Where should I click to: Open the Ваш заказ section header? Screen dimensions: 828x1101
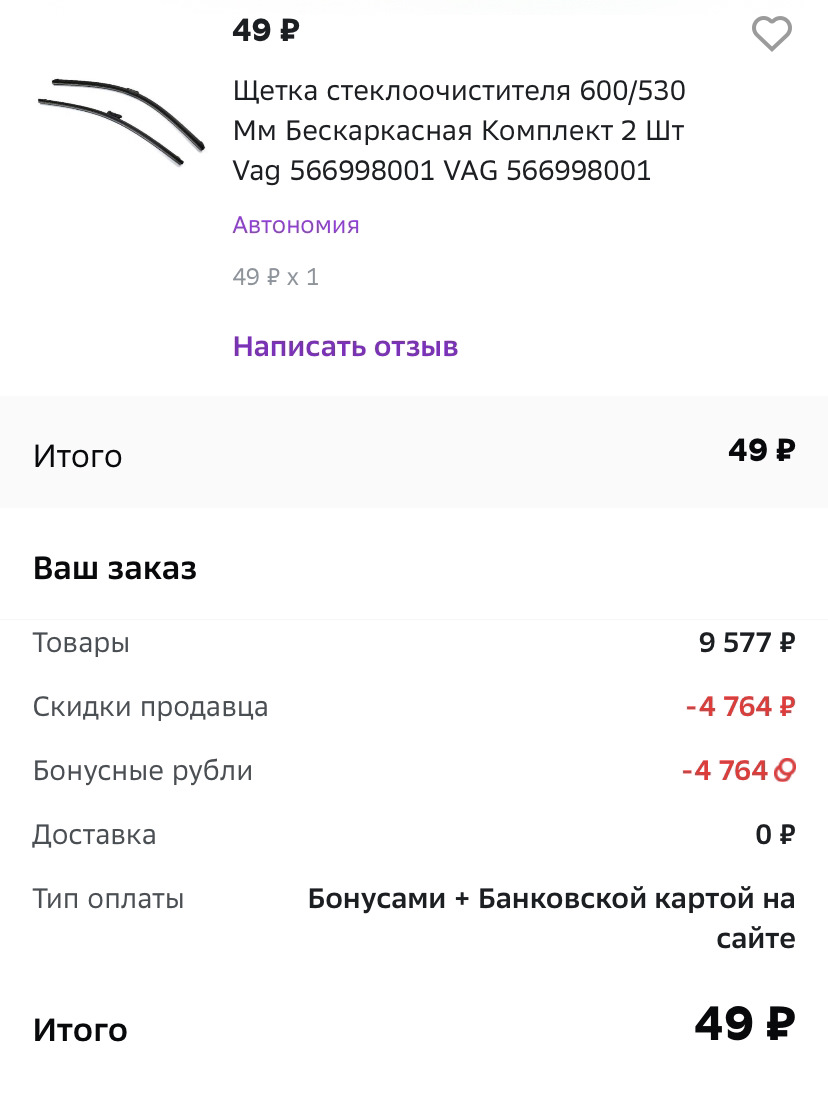[116, 568]
